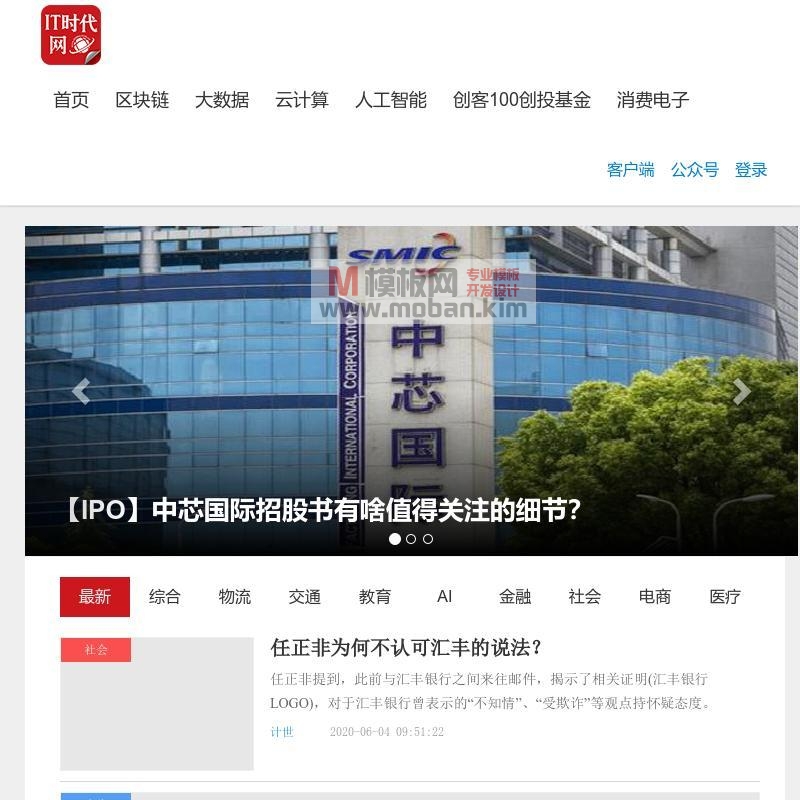Tap 登录 to sign in
Image resolution: width=800 pixels, height=800 pixels.
pos(751,170)
